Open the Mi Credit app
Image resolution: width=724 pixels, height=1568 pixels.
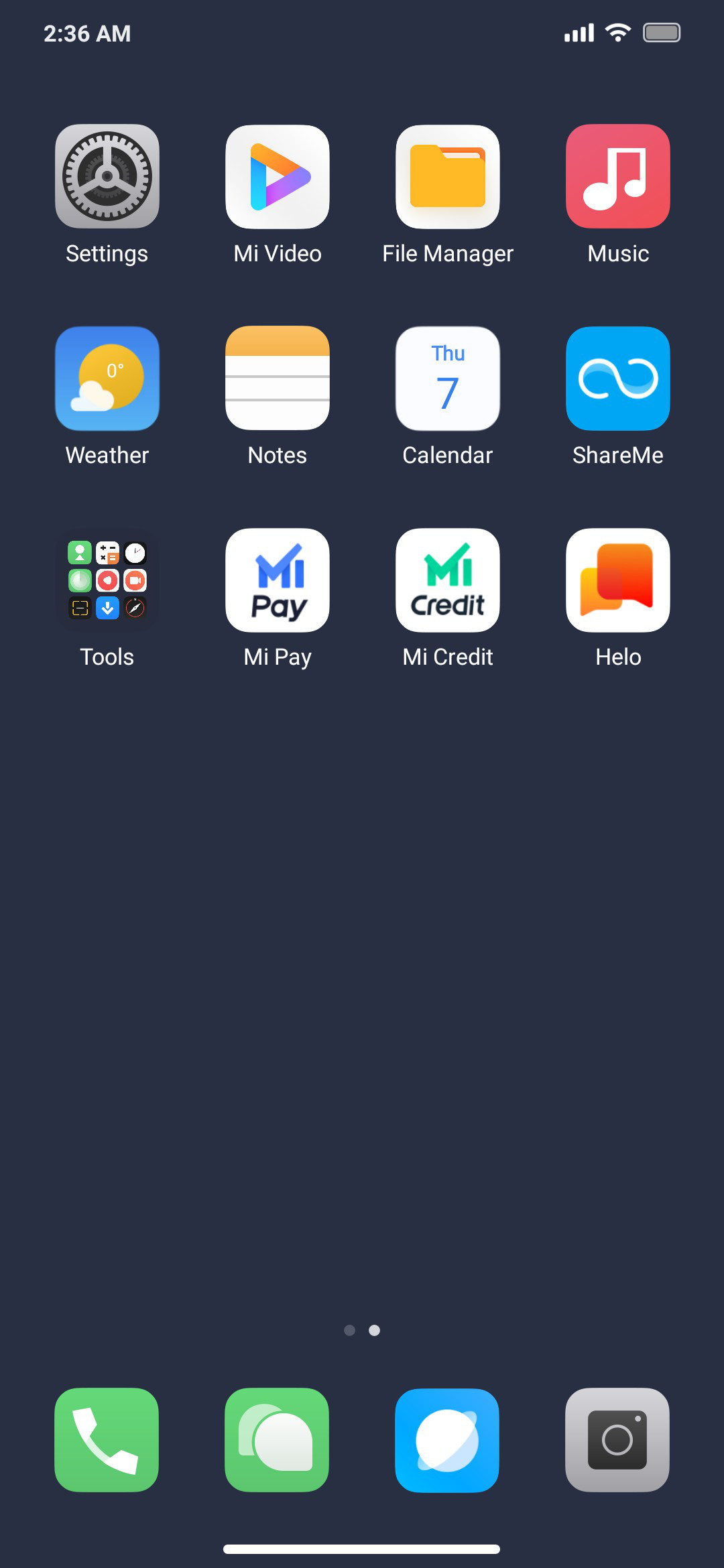tap(448, 580)
